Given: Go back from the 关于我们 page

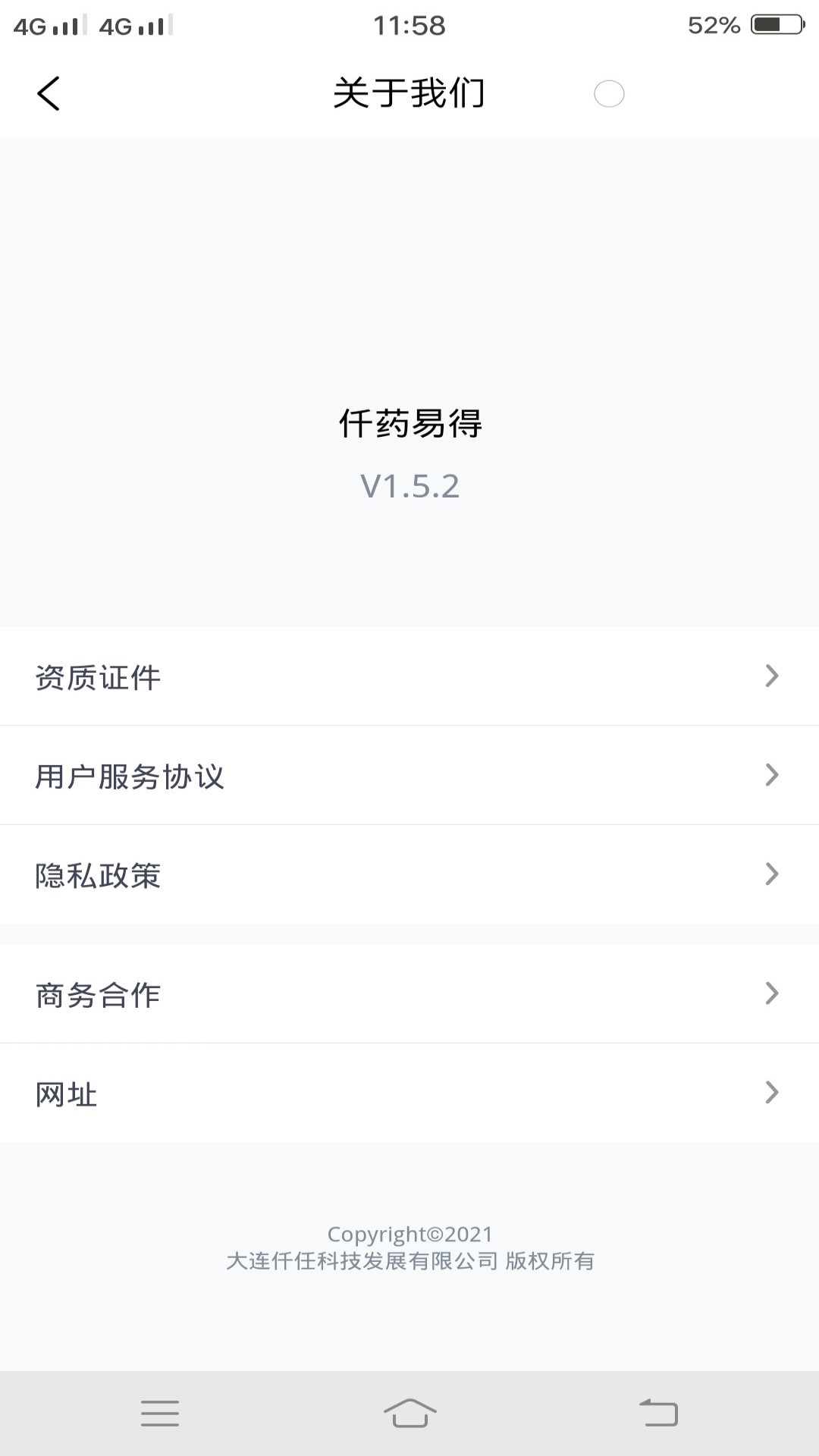Looking at the screenshot, I should tap(49, 94).
